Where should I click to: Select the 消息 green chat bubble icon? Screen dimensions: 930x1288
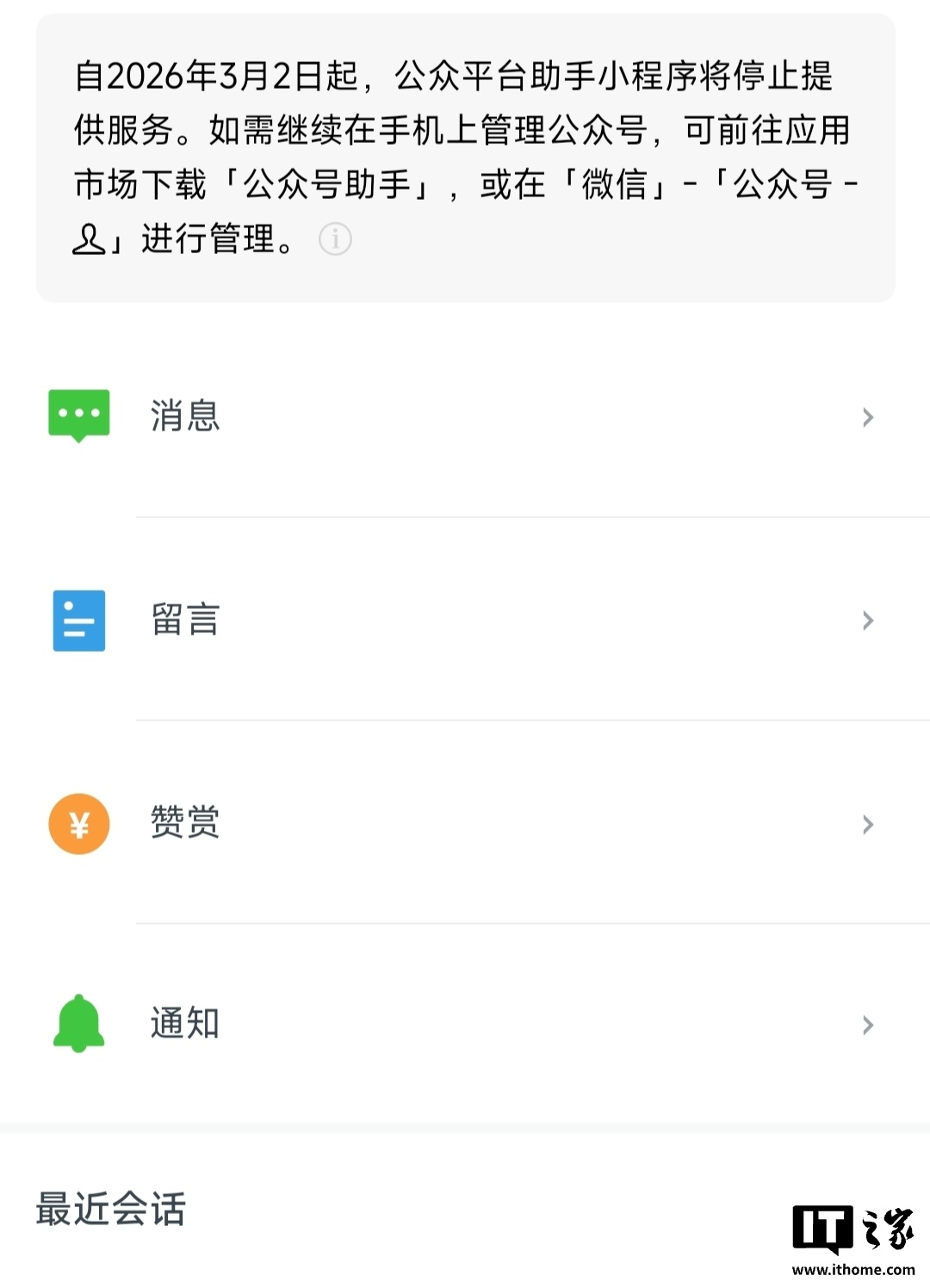(x=78, y=417)
